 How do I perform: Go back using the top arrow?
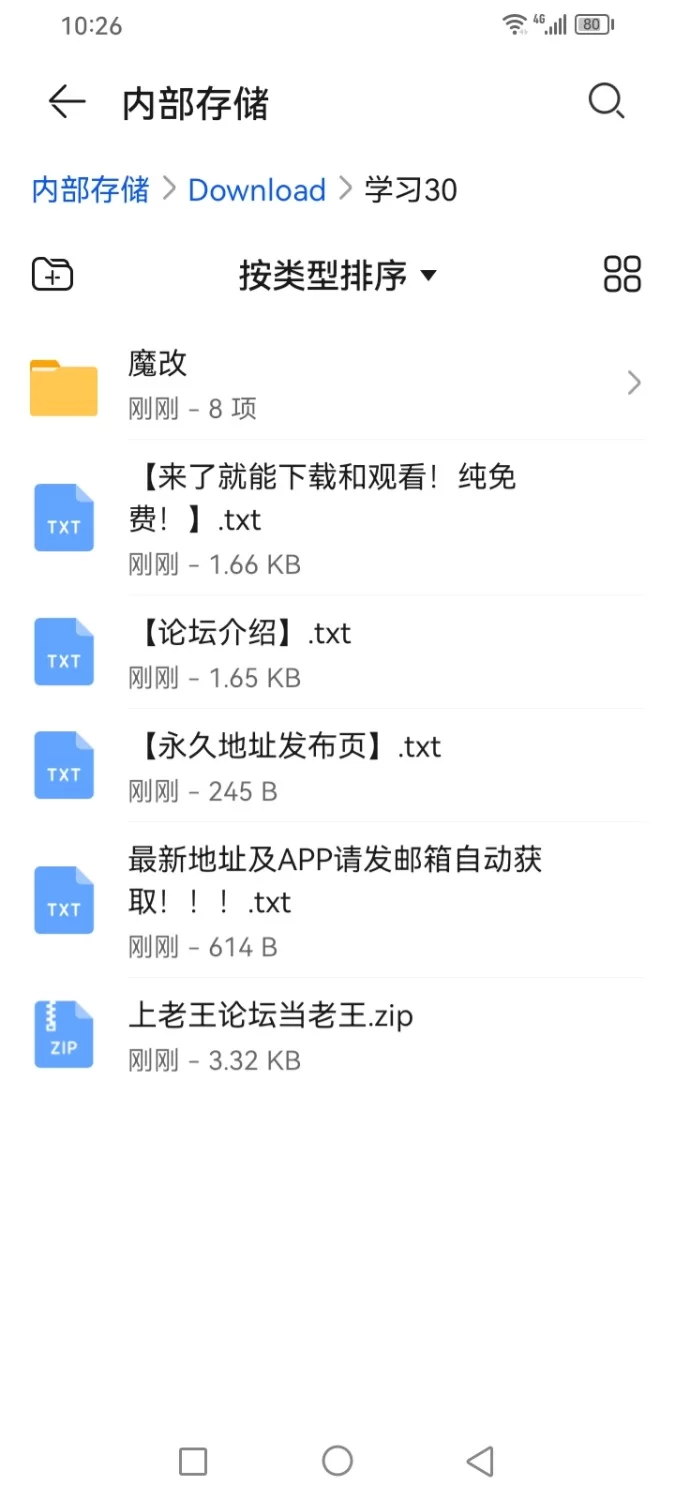[67, 102]
